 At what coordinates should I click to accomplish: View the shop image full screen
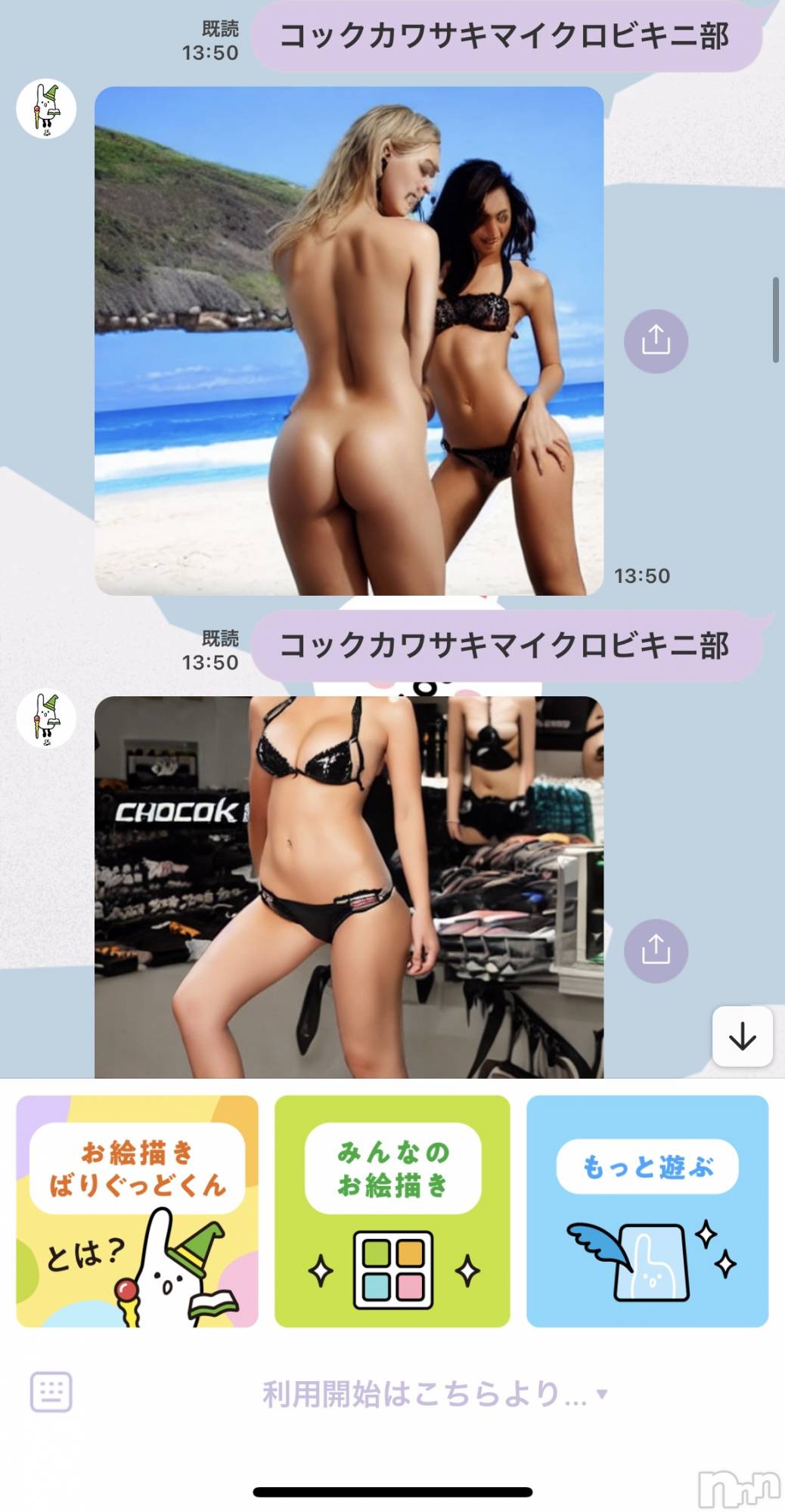pyautogui.click(x=349, y=886)
